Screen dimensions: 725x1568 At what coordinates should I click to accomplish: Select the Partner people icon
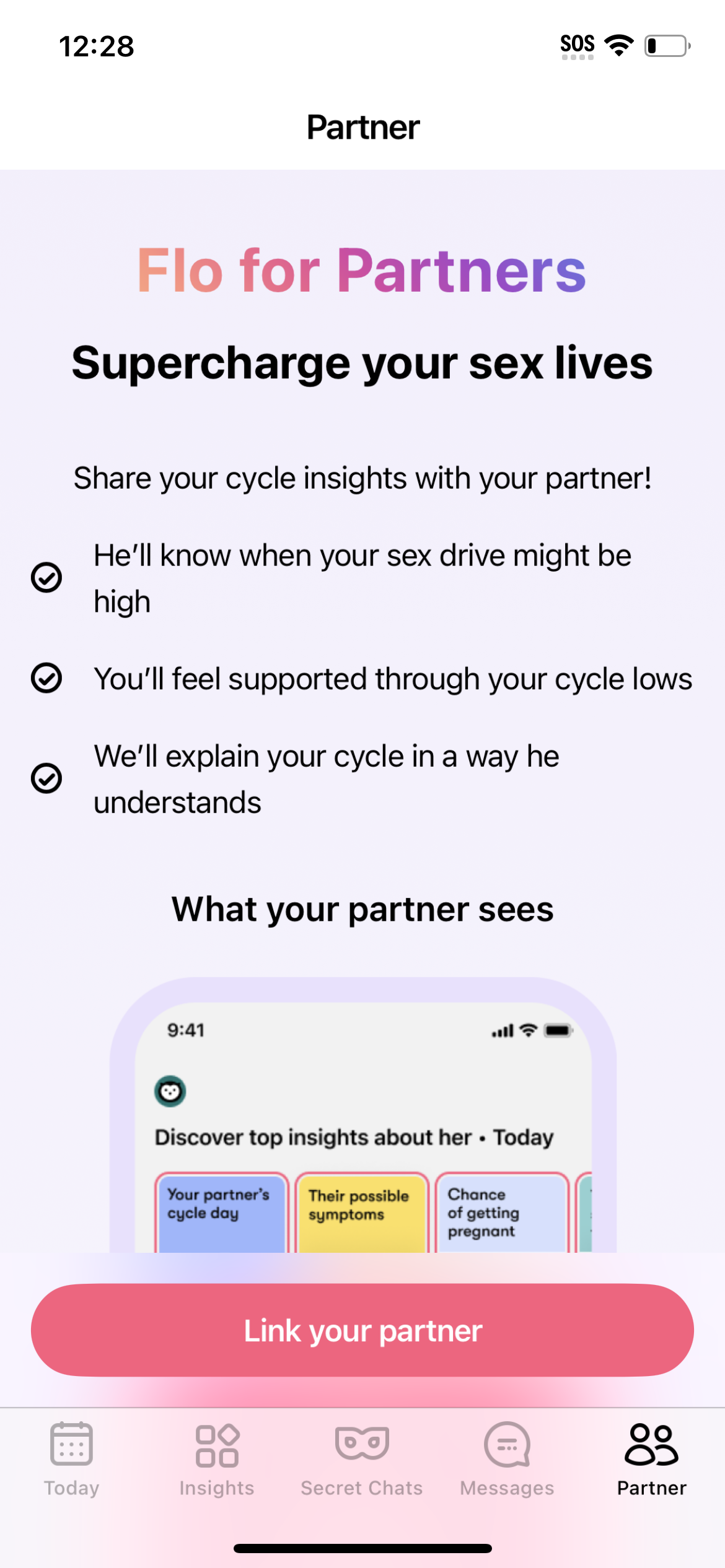(651, 1443)
